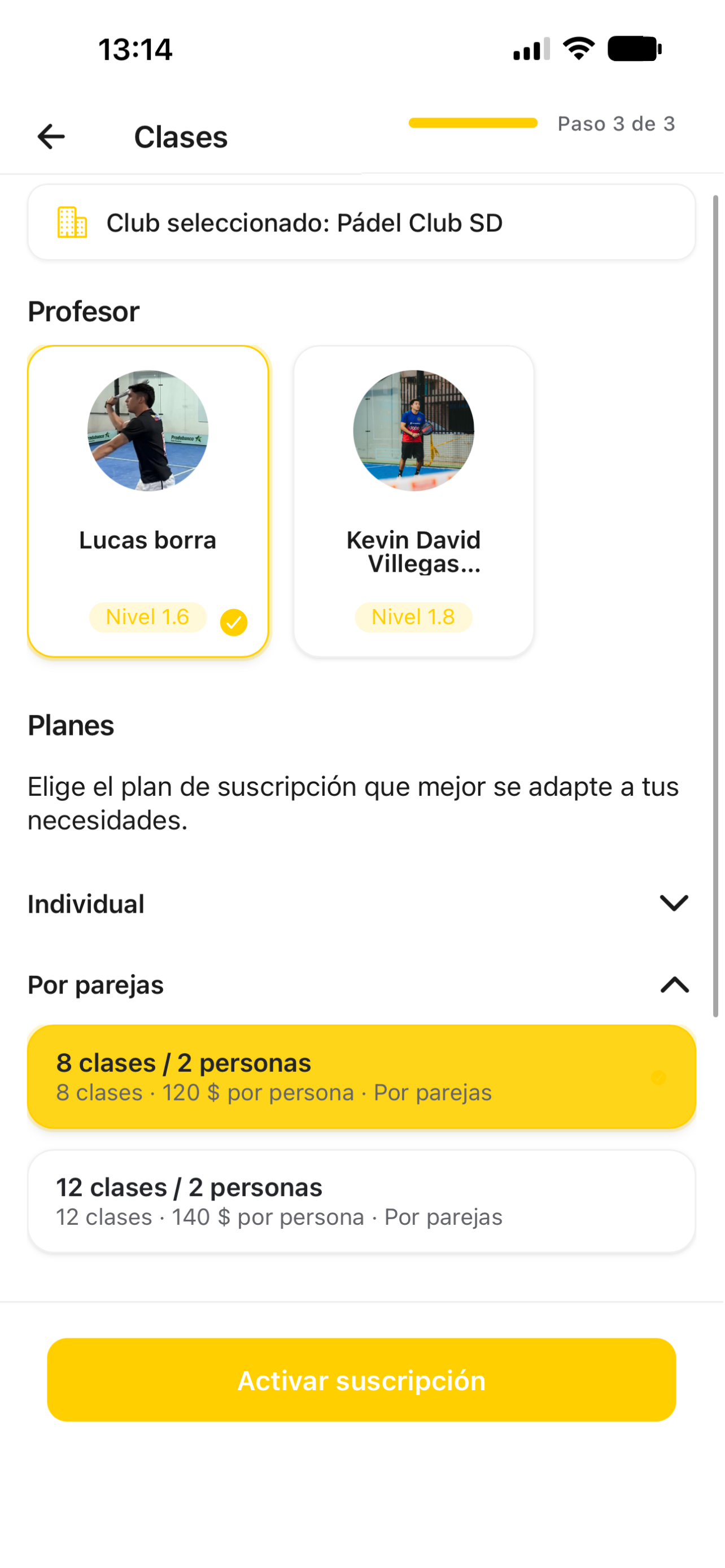Tap the Clases screen title

pyautogui.click(x=180, y=137)
